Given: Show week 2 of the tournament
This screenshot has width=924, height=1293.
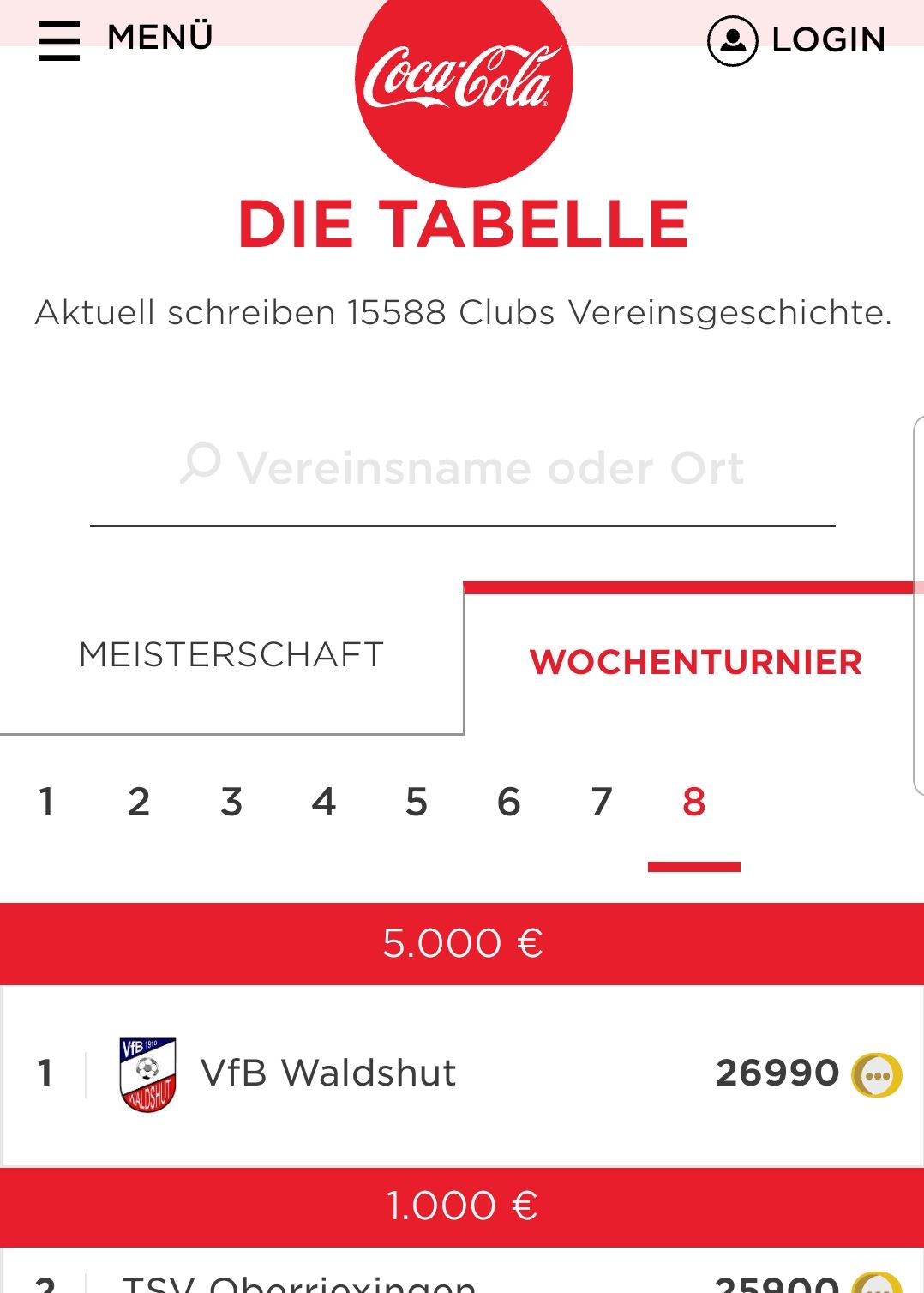Looking at the screenshot, I should pos(139,803).
